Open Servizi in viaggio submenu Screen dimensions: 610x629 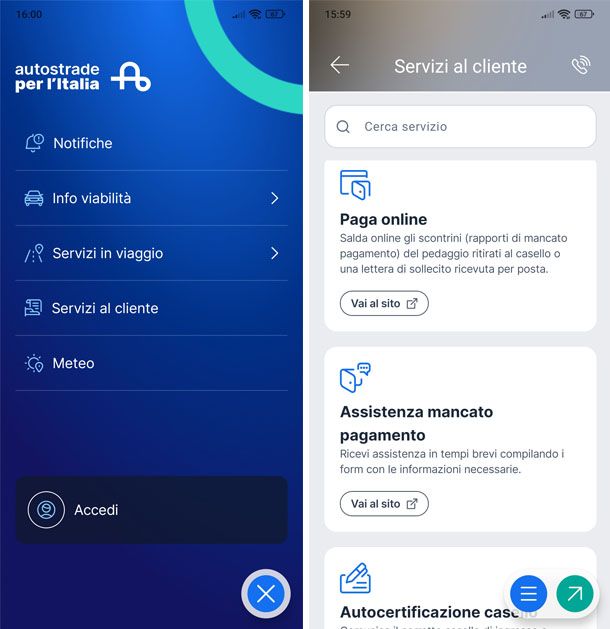pyautogui.click(x=150, y=253)
